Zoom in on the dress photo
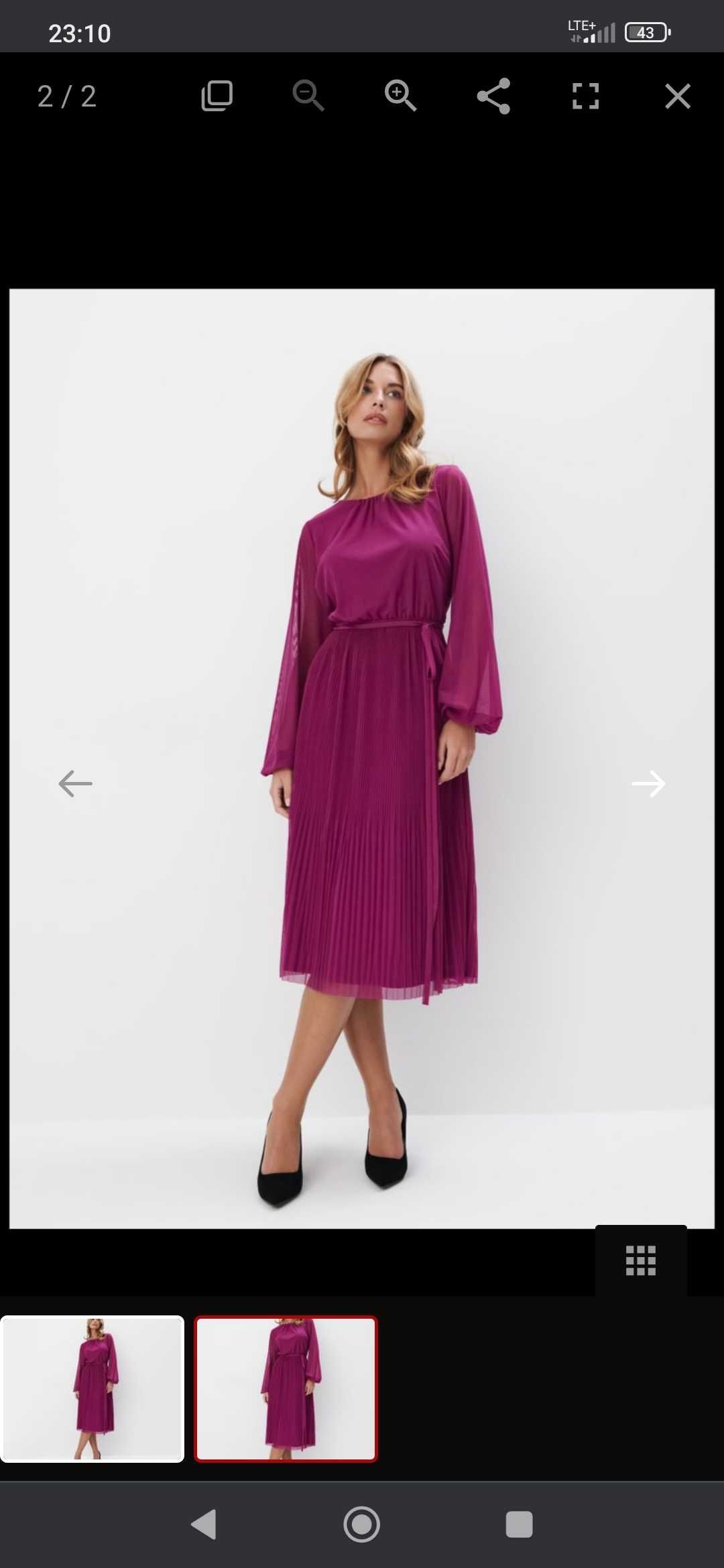 pyautogui.click(x=400, y=96)
